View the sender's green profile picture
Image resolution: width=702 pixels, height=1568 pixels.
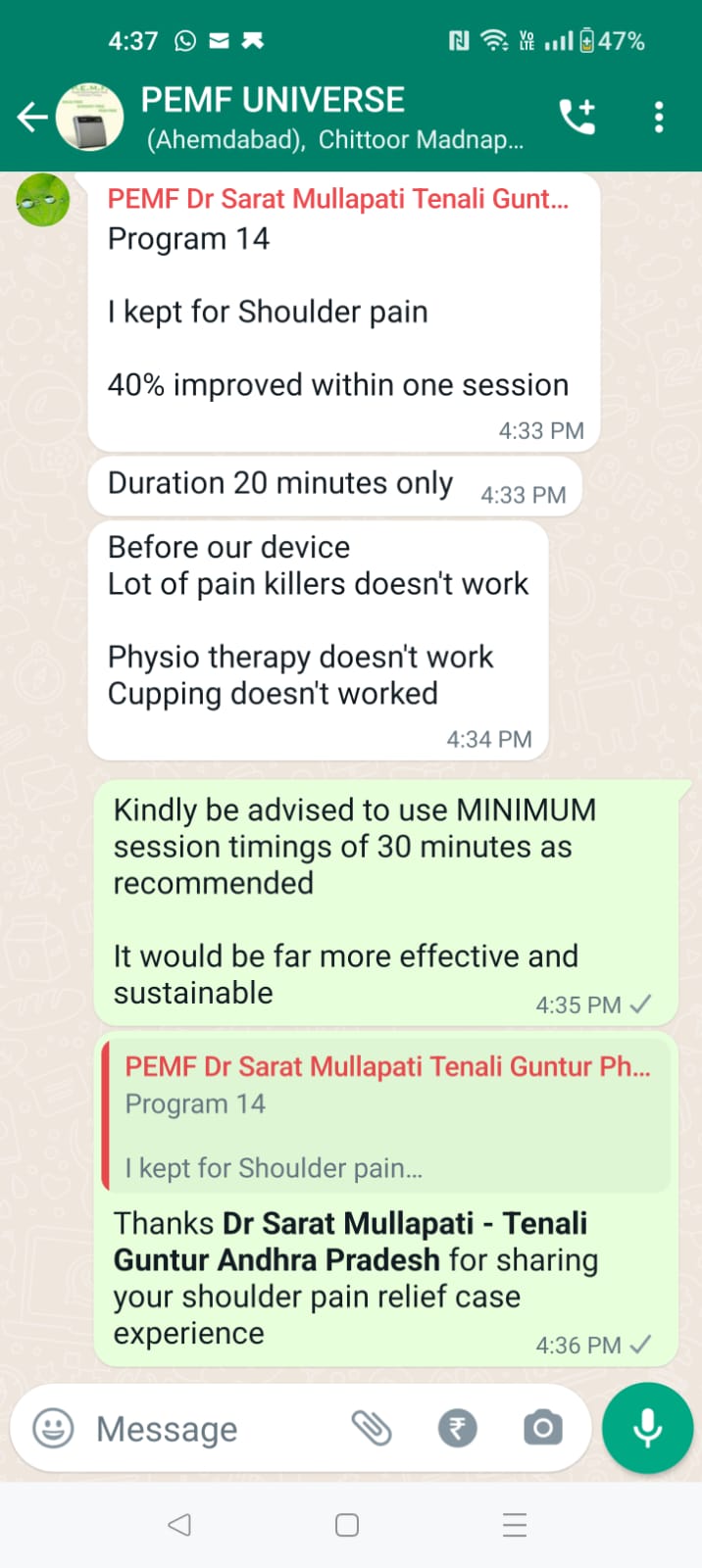point(42,200)
